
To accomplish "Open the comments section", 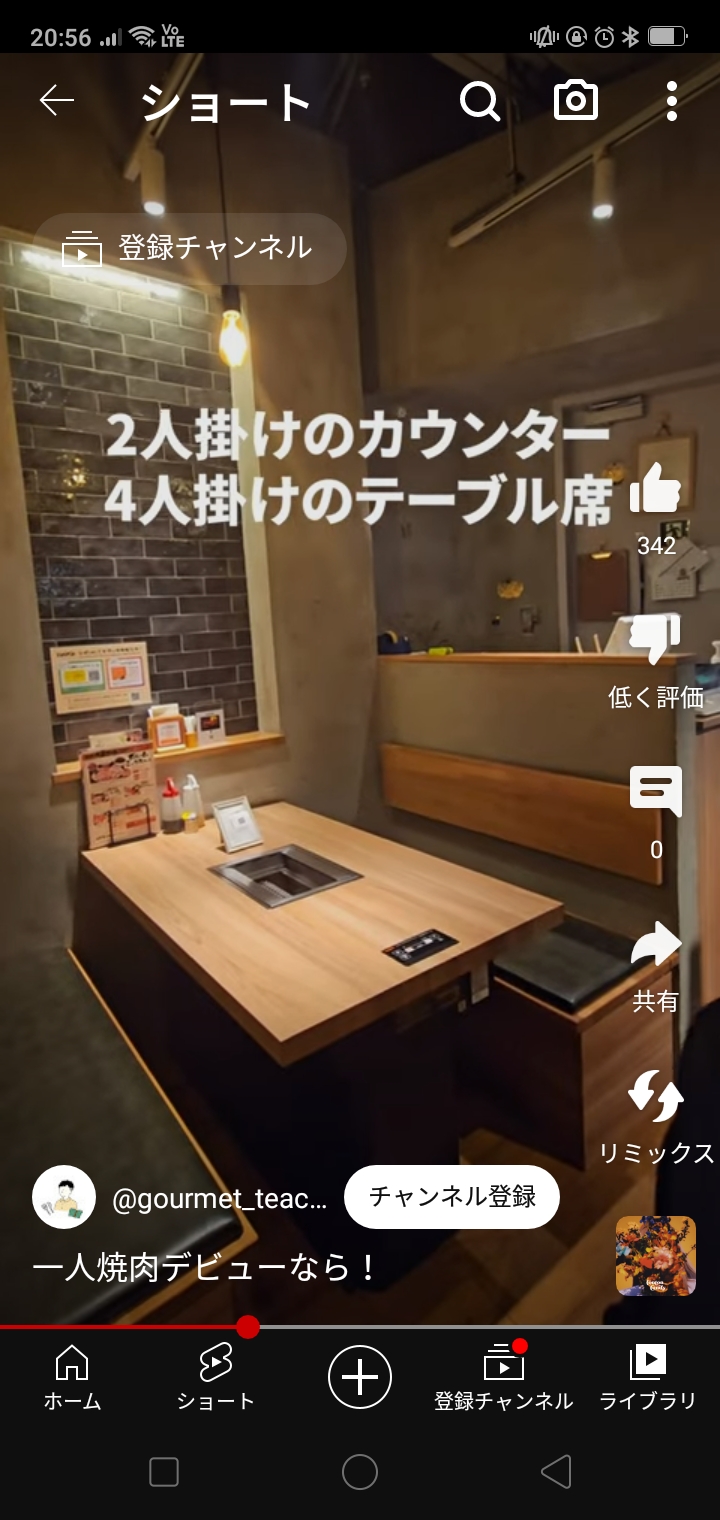I will [656, 792].
